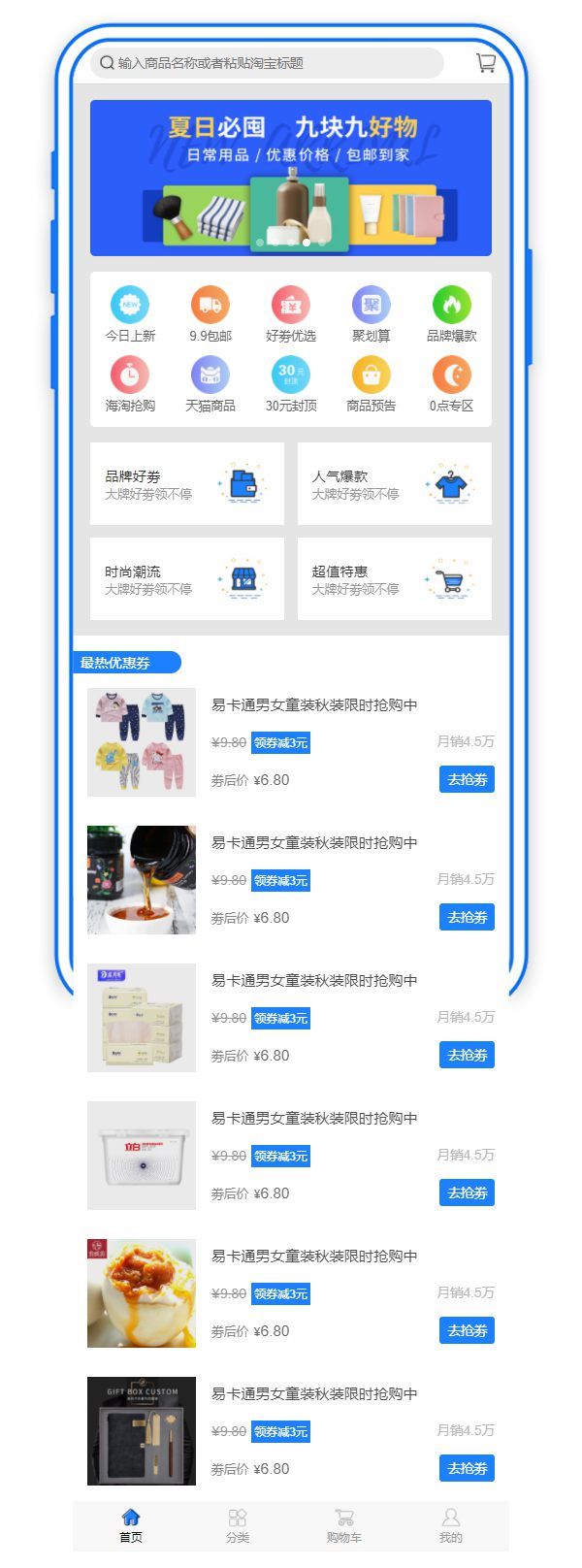Switch to the 我的 tab

[451, 1525]
